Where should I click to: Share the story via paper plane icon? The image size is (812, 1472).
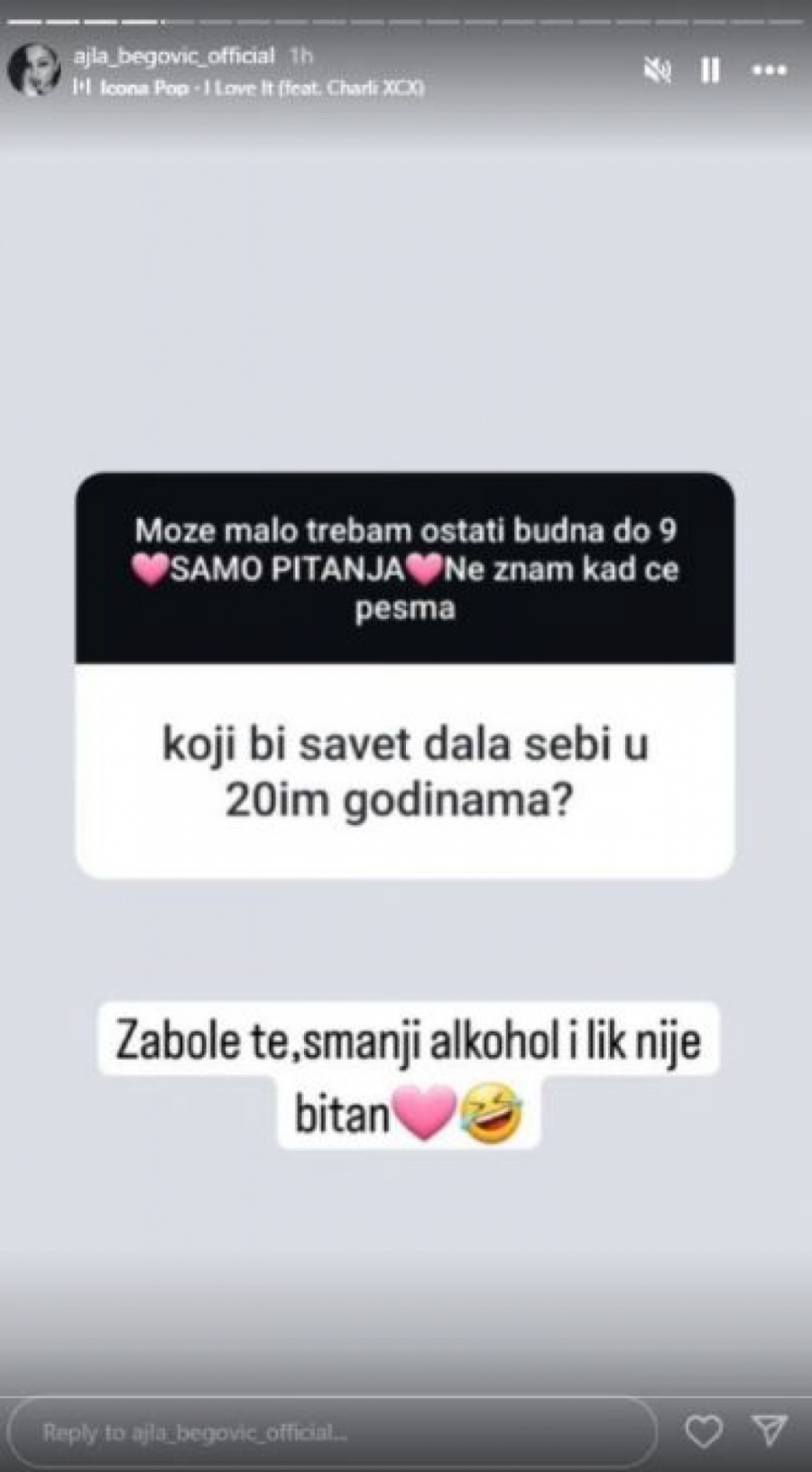[770, 1430]
